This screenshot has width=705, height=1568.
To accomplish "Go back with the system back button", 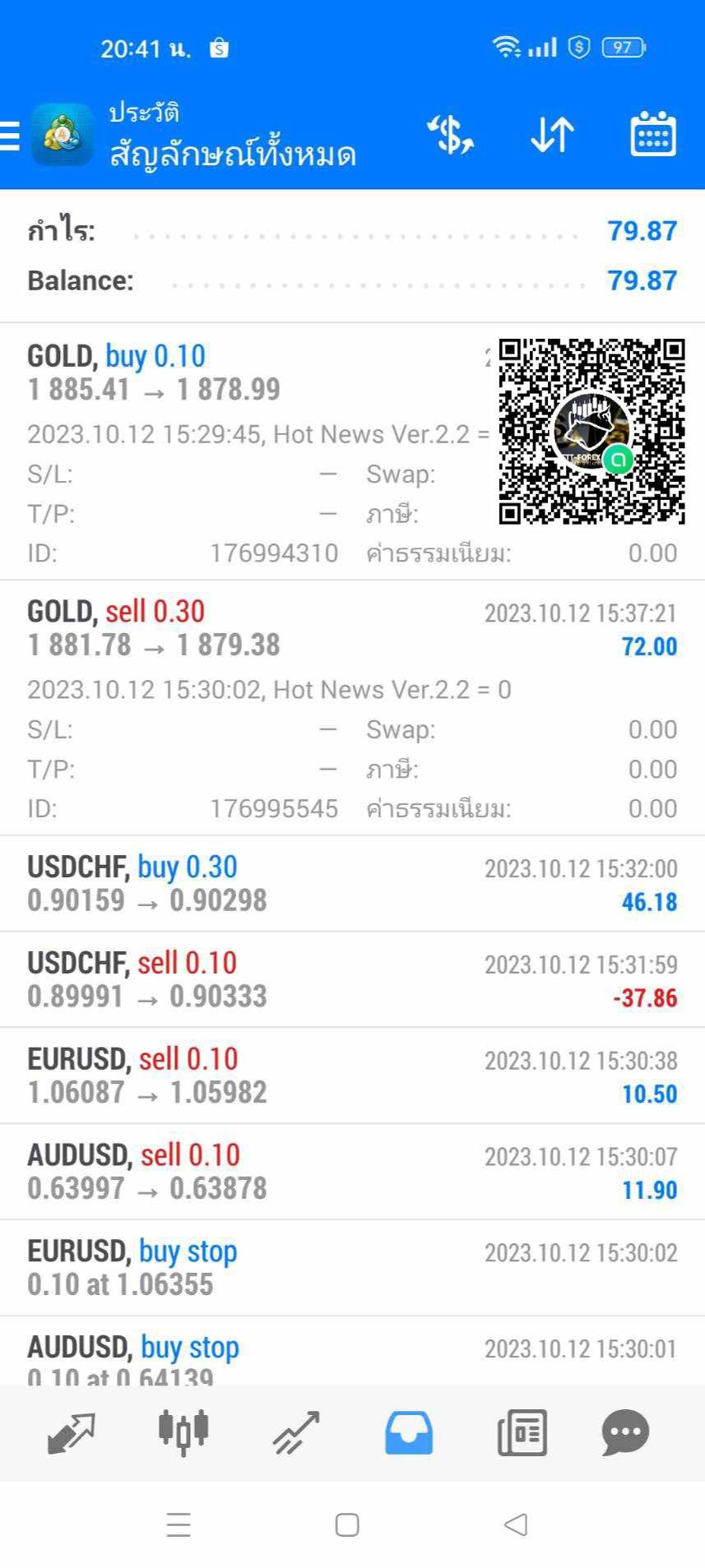I will point(516,1524).
